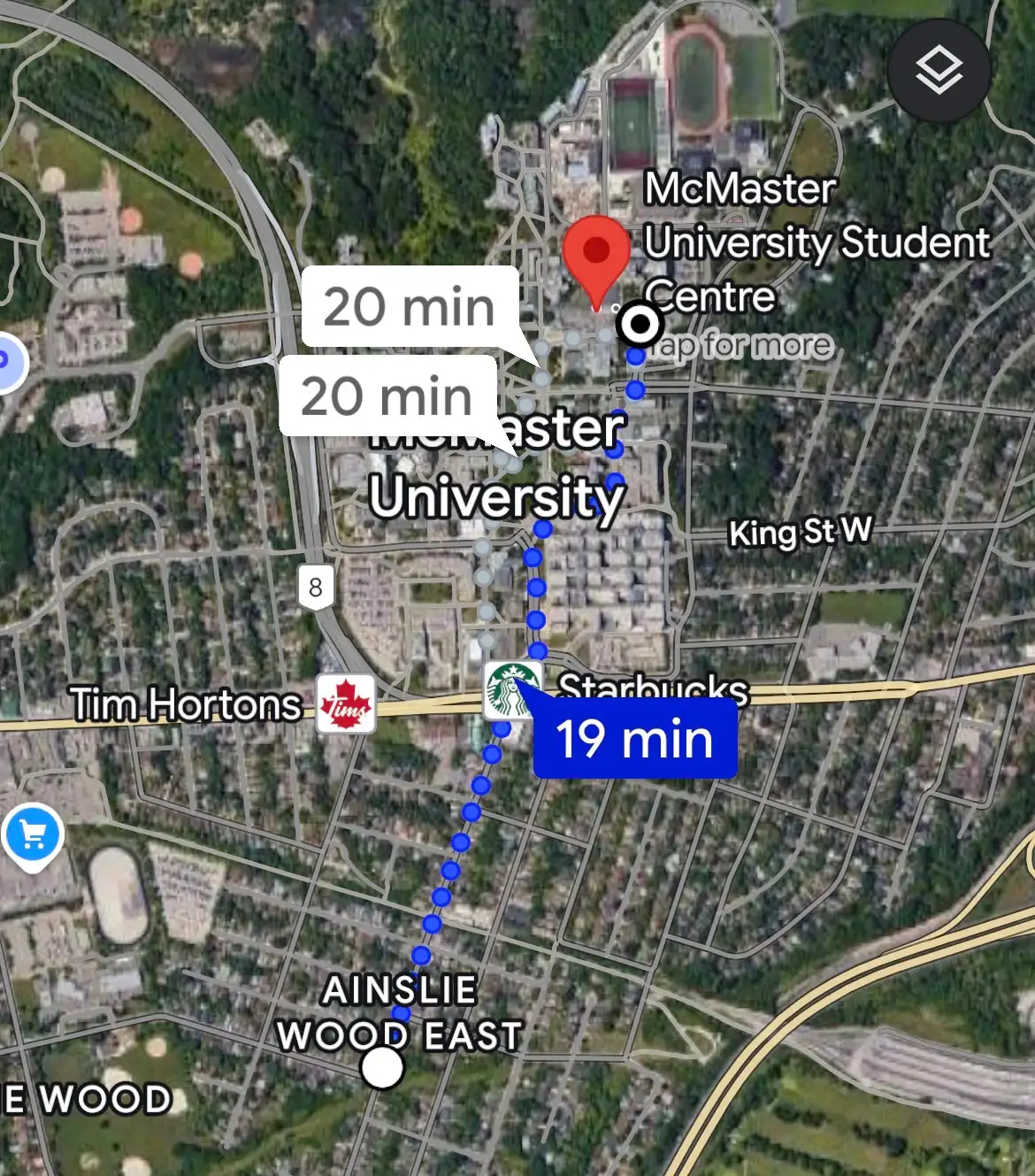This screenshot has height=1176, width=1035.
Task: Open the map layers button
Action: [x=939, y=70]
